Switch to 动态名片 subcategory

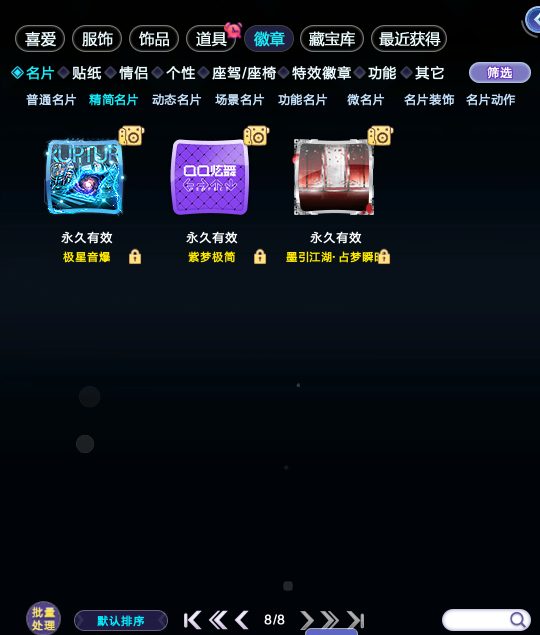point(176,100)
